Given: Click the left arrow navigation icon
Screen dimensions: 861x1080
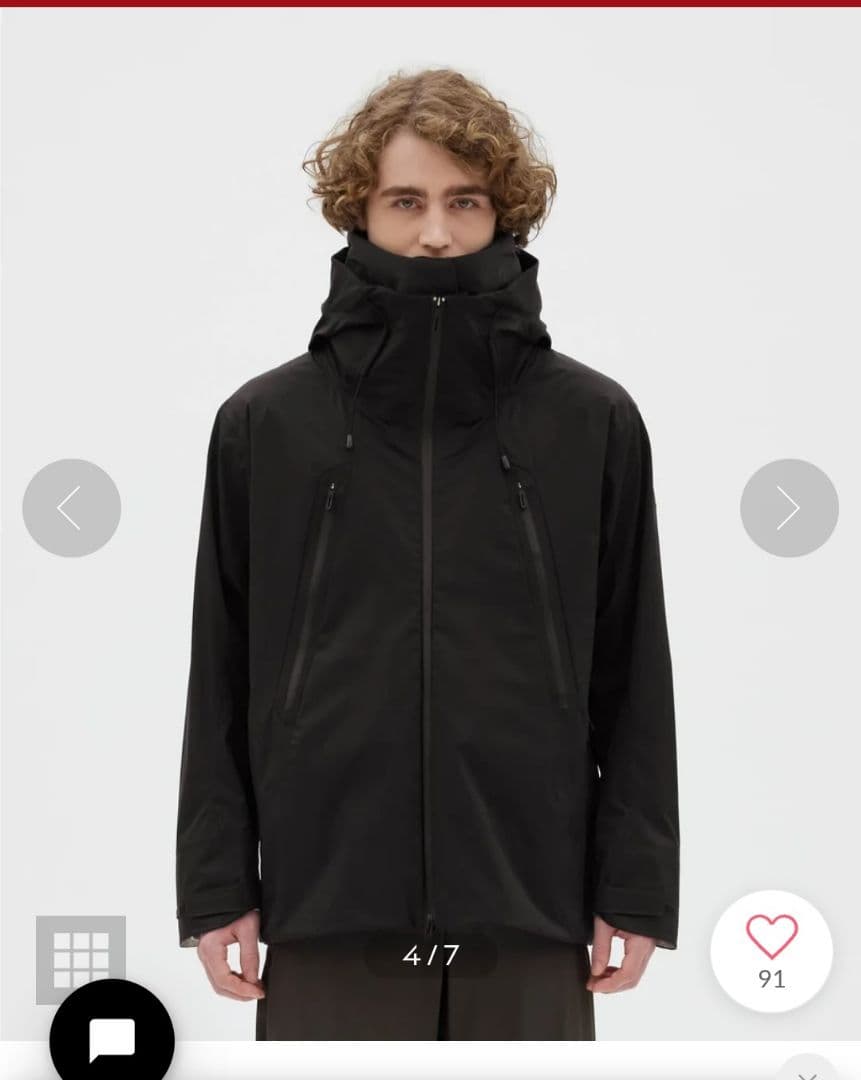Looking at the screenshot, I should (71, 508).
